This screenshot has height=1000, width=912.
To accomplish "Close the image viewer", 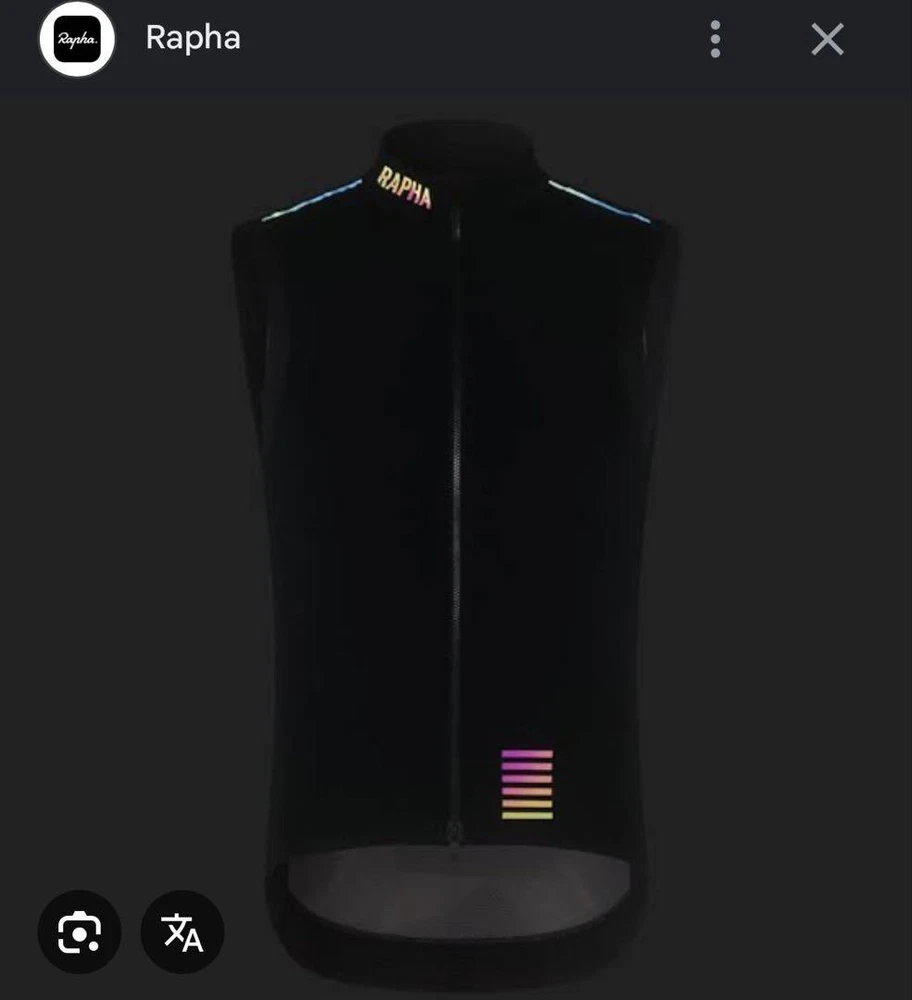I will (x=827, y=40).
